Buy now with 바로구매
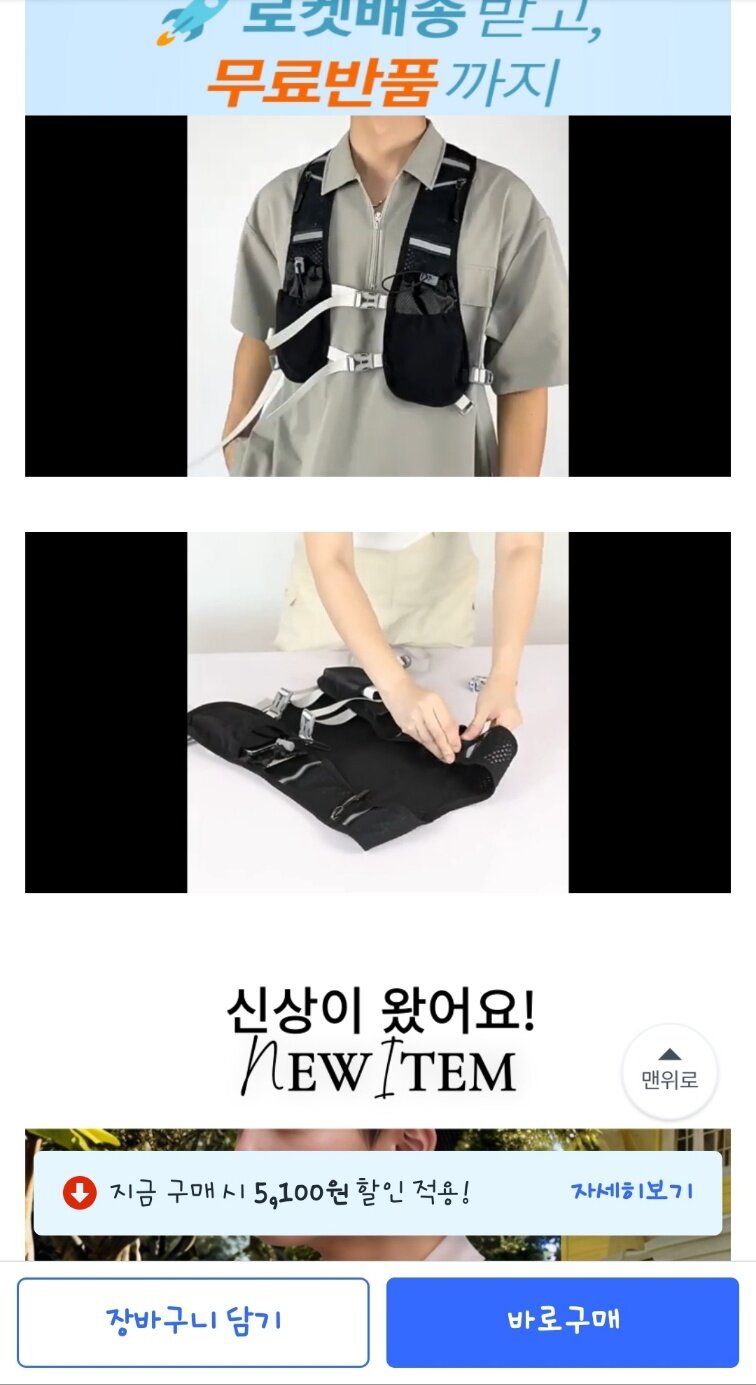The height and width of the screenshot is (1385, 756). tap(562, 1321)
